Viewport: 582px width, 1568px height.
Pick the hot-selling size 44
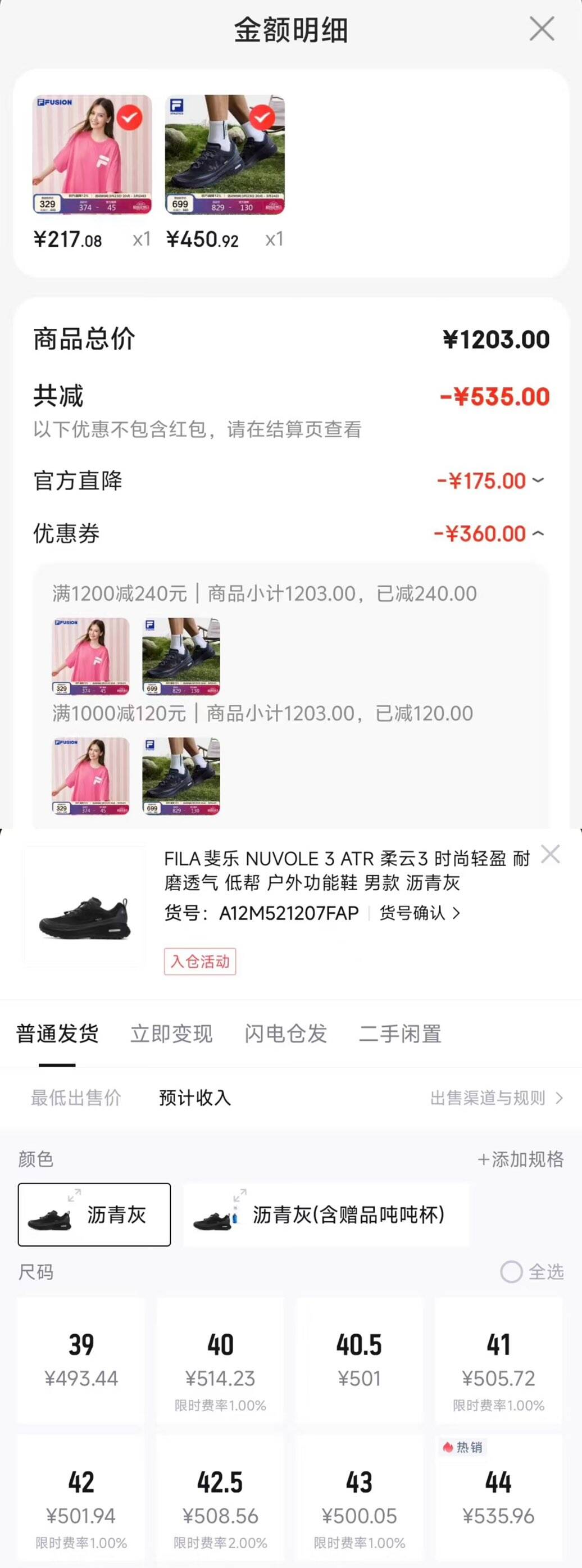[498, 1497]
